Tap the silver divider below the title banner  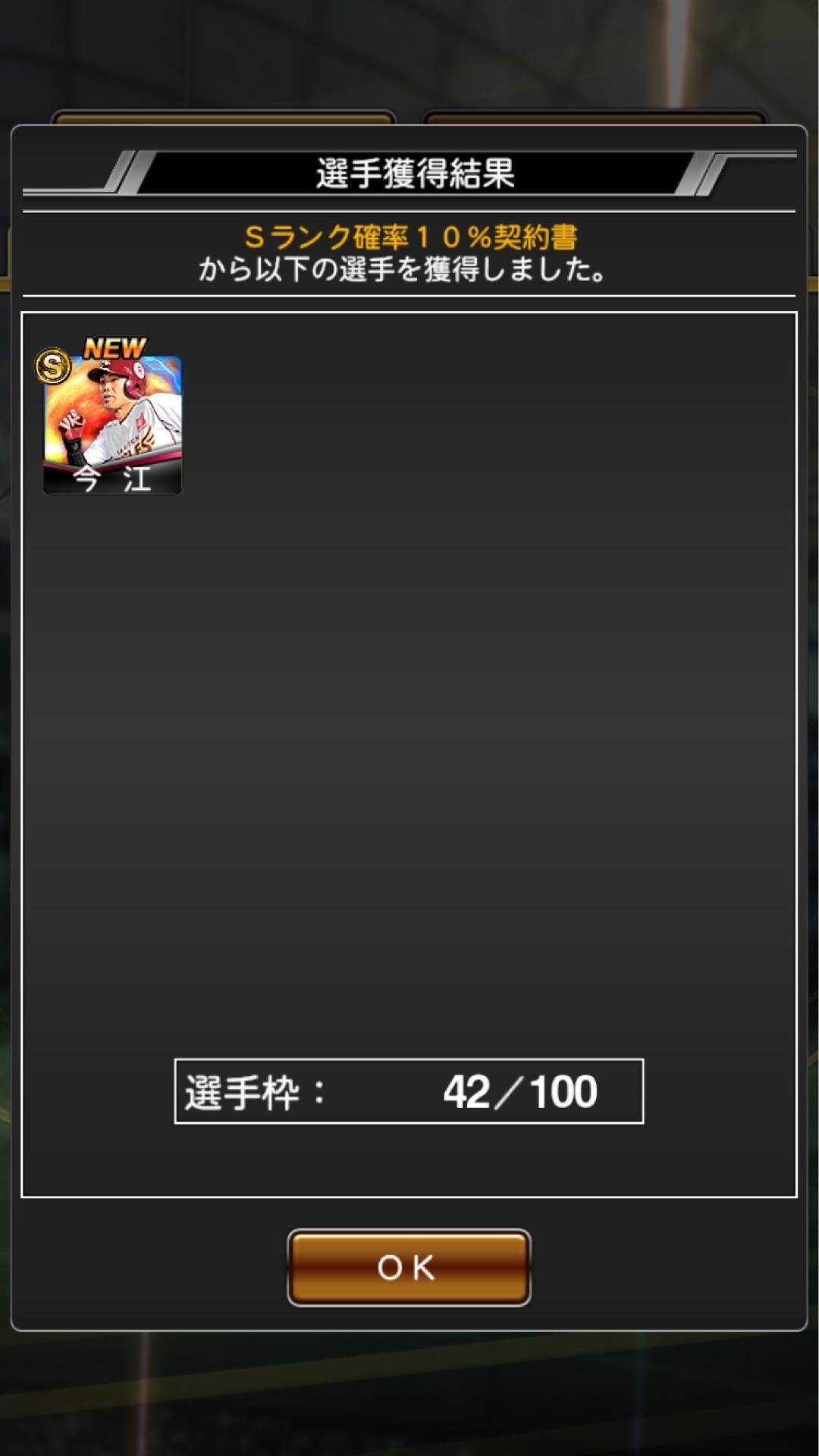409,205
